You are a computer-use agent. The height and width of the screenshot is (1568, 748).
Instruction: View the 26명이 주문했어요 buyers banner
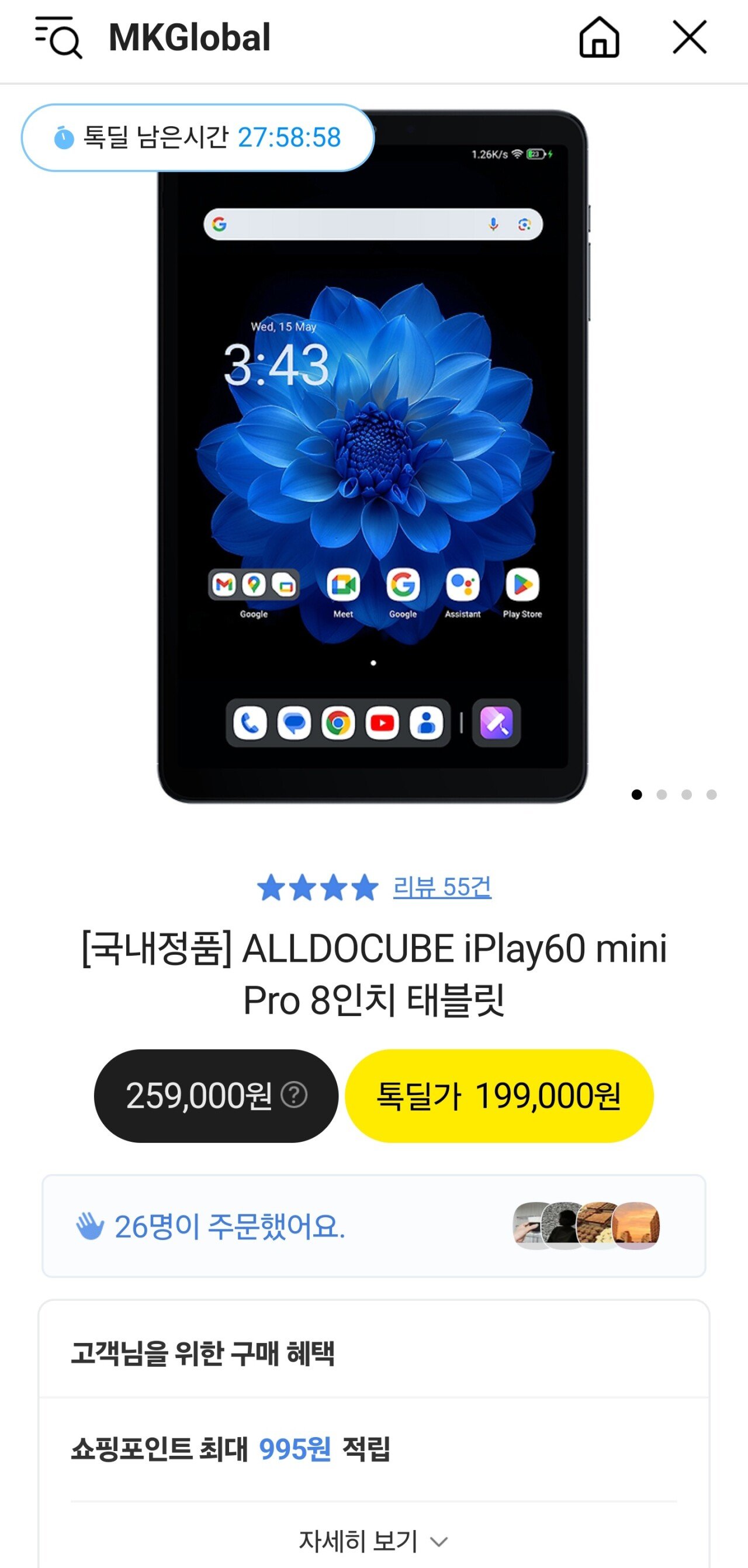click(x=373, y=1226)
